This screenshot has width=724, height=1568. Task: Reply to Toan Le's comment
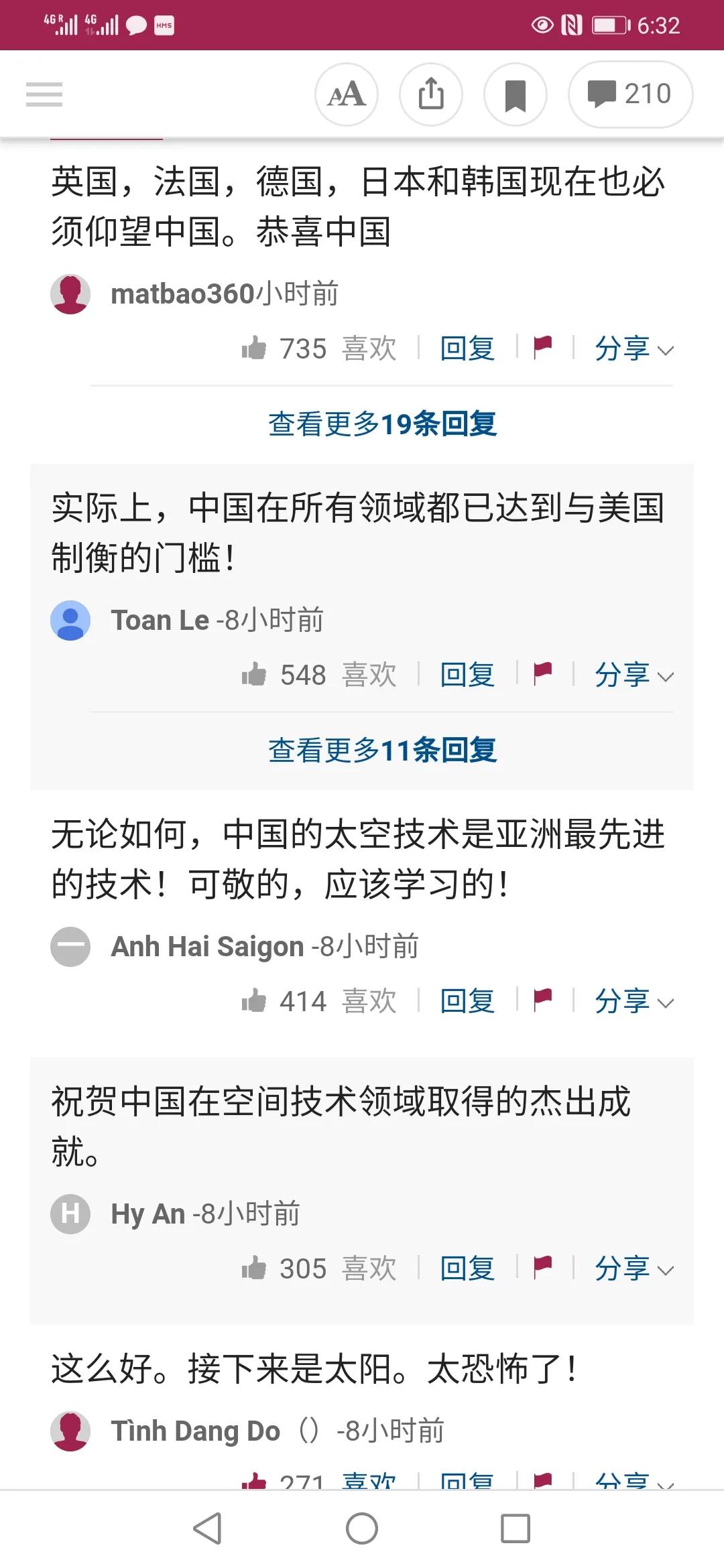pos(467,675)
